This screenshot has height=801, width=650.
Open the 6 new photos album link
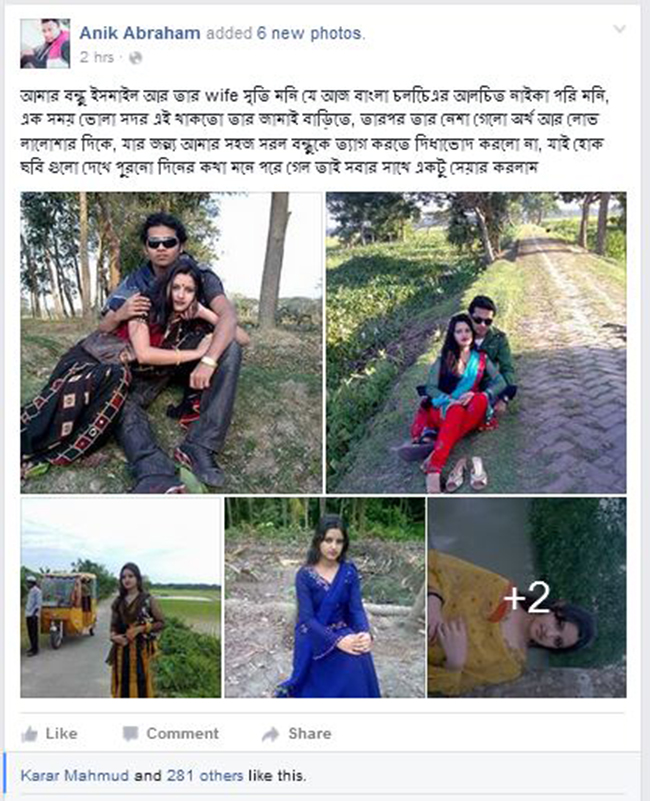click(312, 34)
